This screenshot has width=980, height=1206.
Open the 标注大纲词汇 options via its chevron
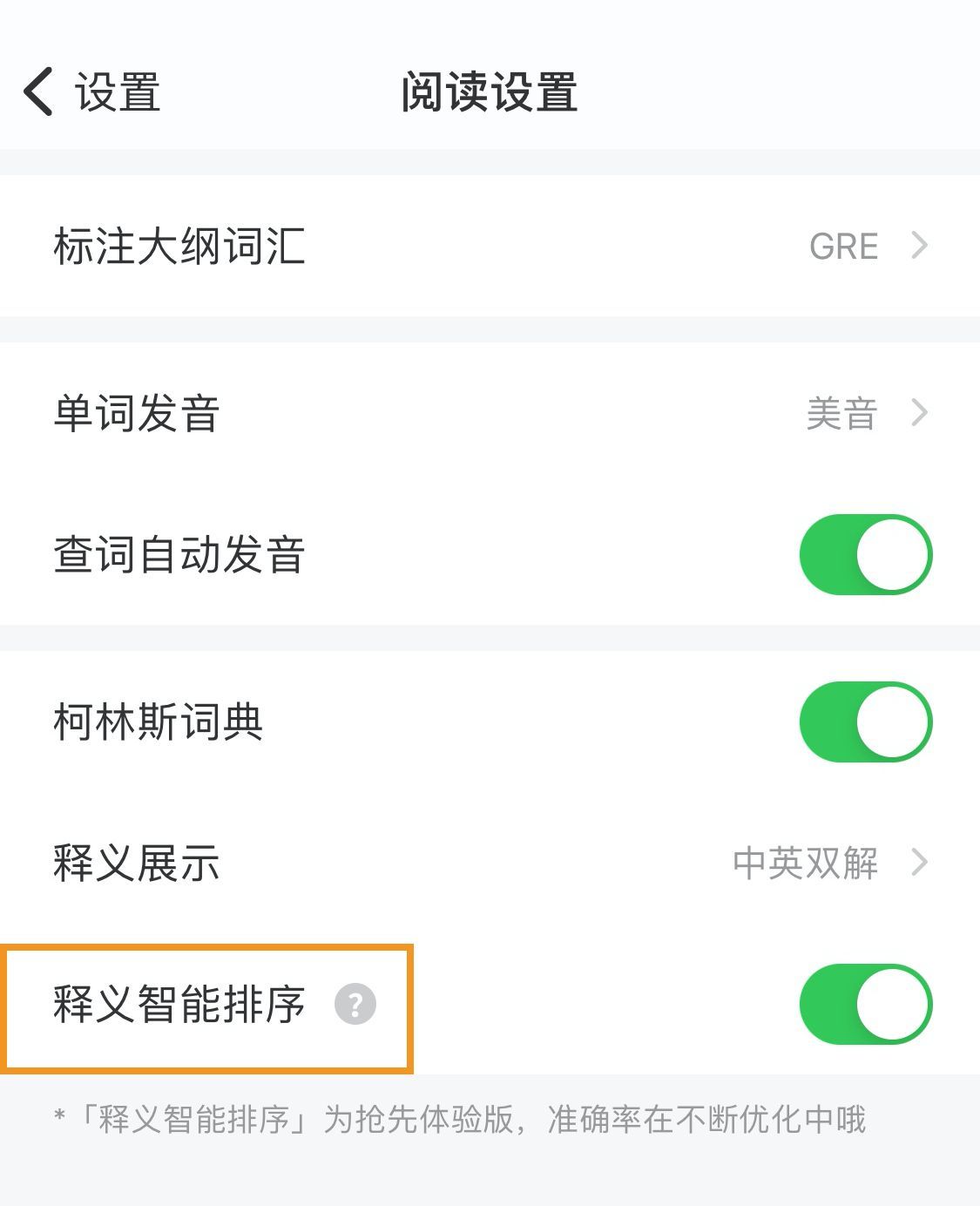(917, 246)
